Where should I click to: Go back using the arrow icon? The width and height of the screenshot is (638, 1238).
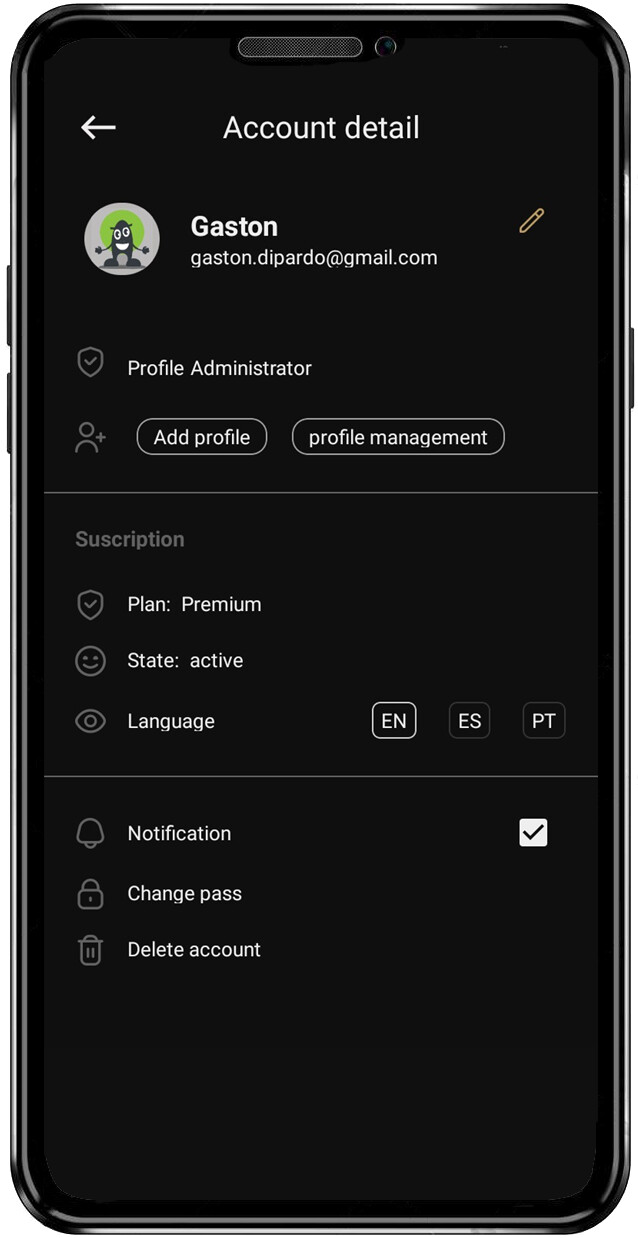[98, 127]
